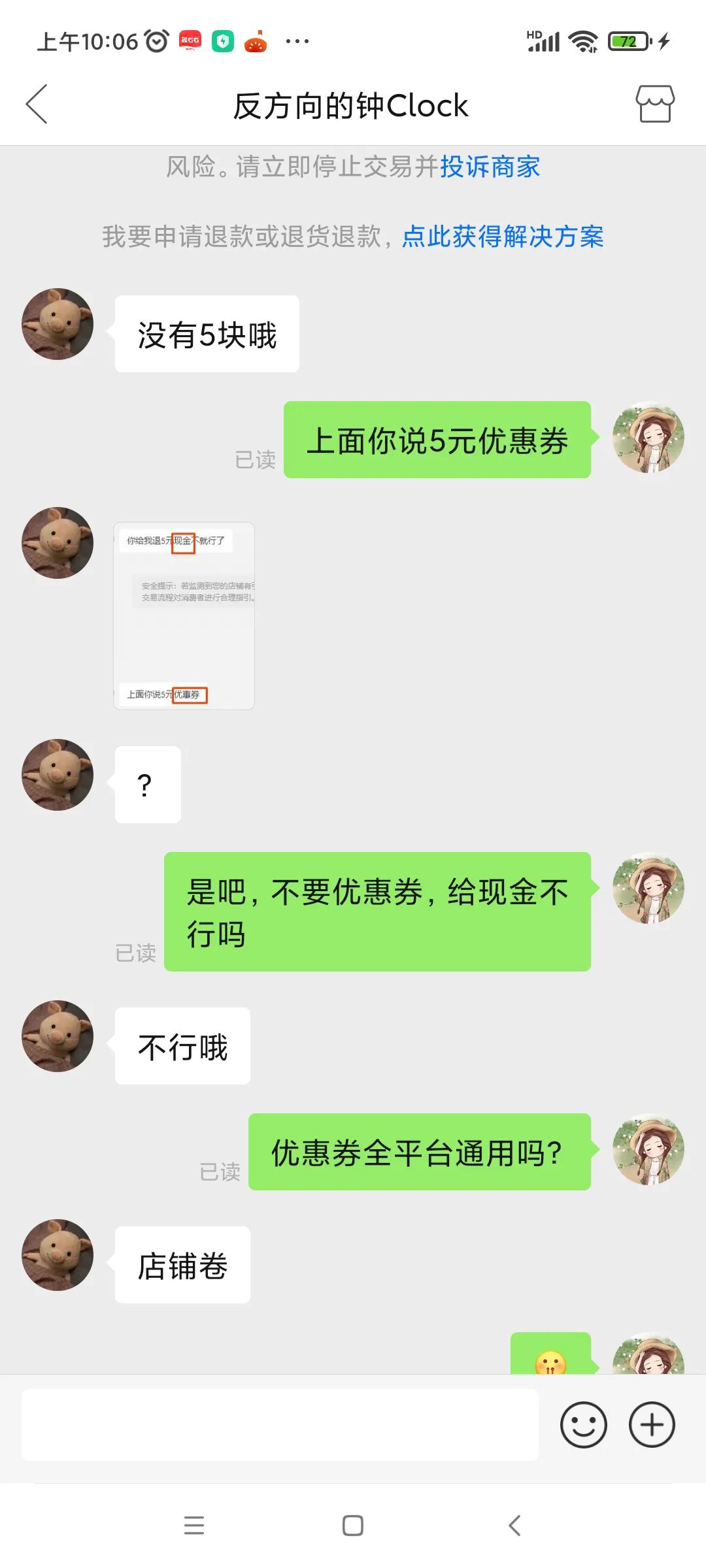Tap the Wi-Fi icon in status bar
706x1568 pixels.
(x=580, y=41)
